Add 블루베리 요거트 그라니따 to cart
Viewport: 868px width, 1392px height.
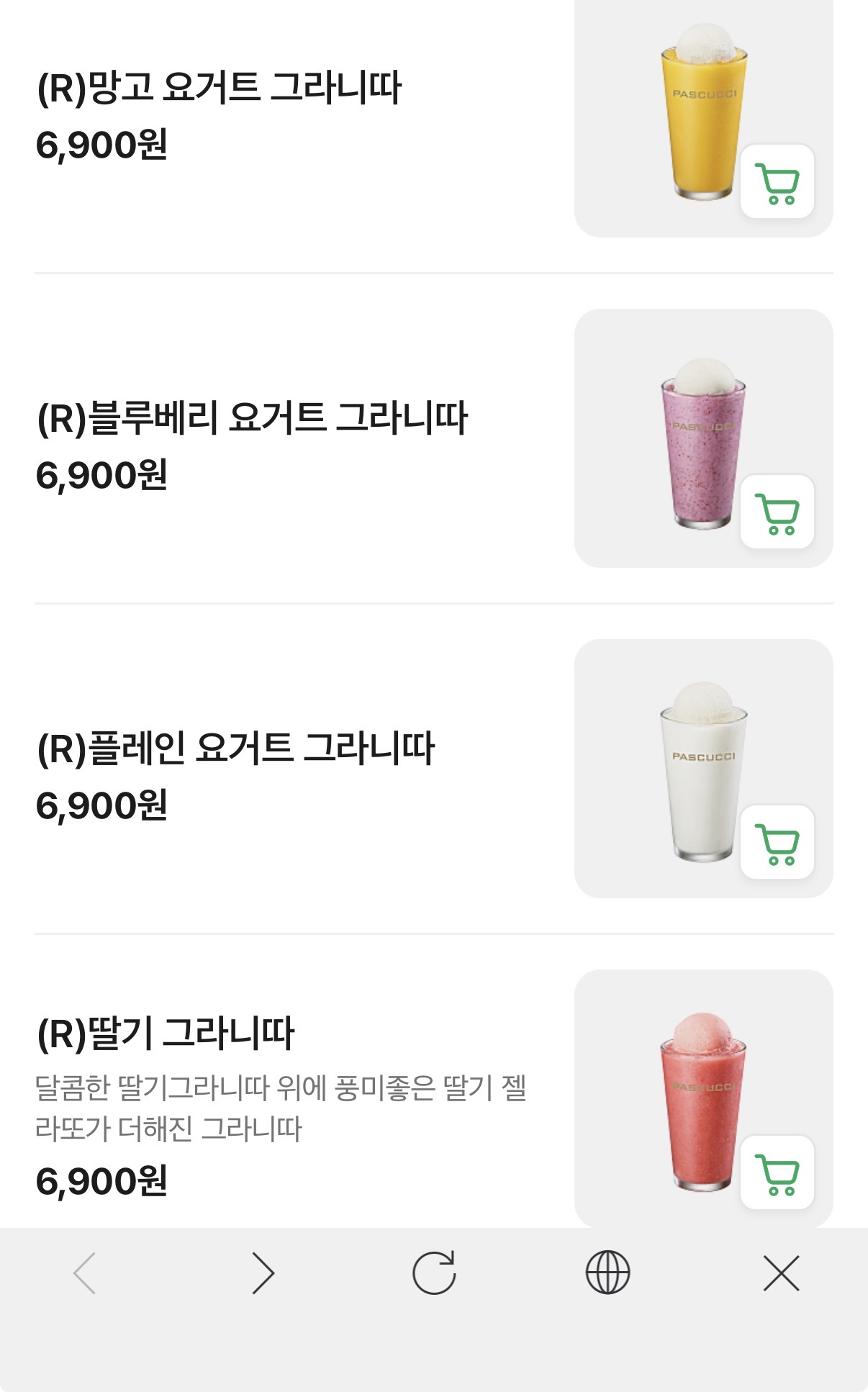coord(777,512)
